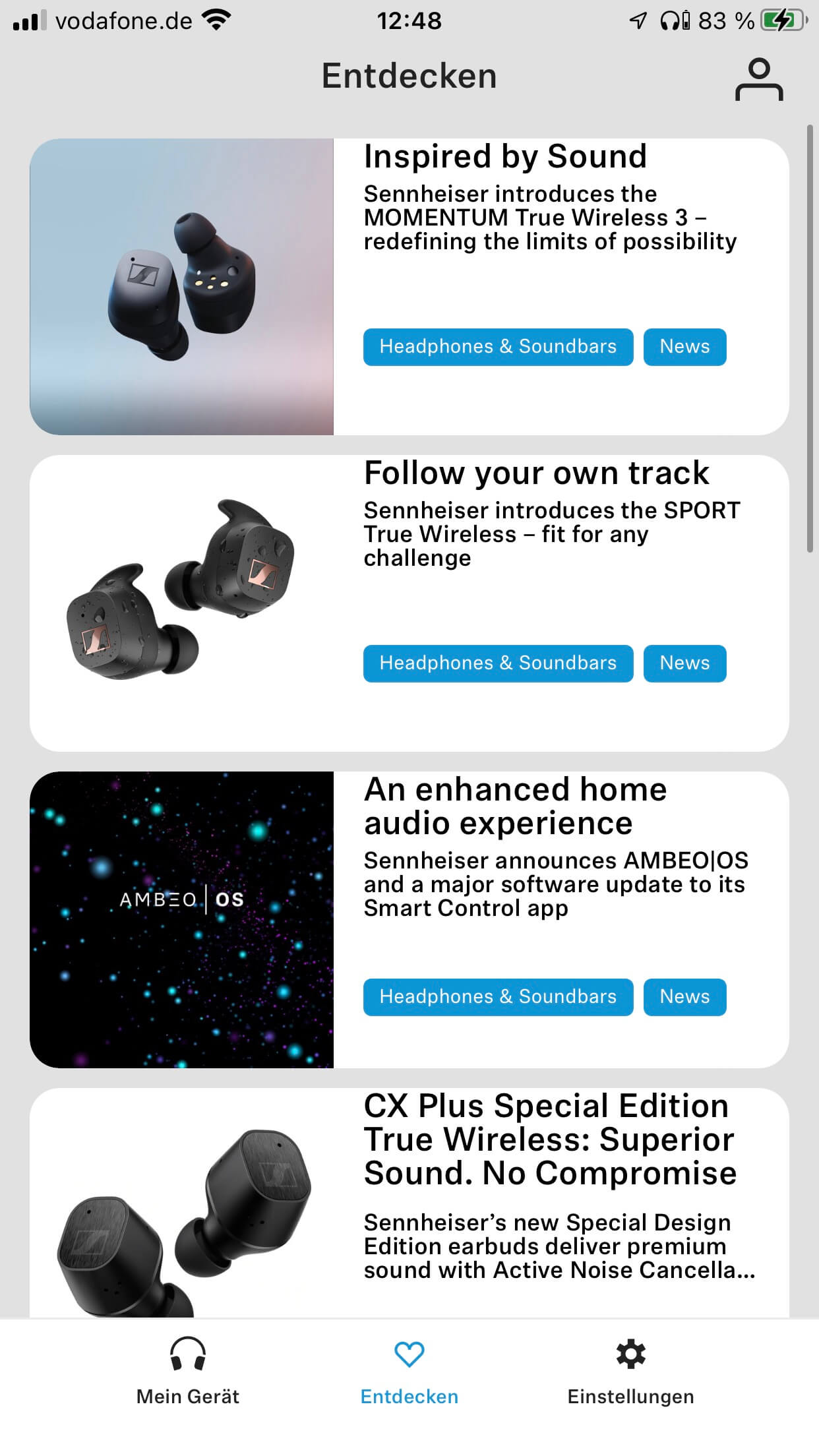Open the user profile icon
Screen dimensions: 819x1456
[x=758, y=80]
